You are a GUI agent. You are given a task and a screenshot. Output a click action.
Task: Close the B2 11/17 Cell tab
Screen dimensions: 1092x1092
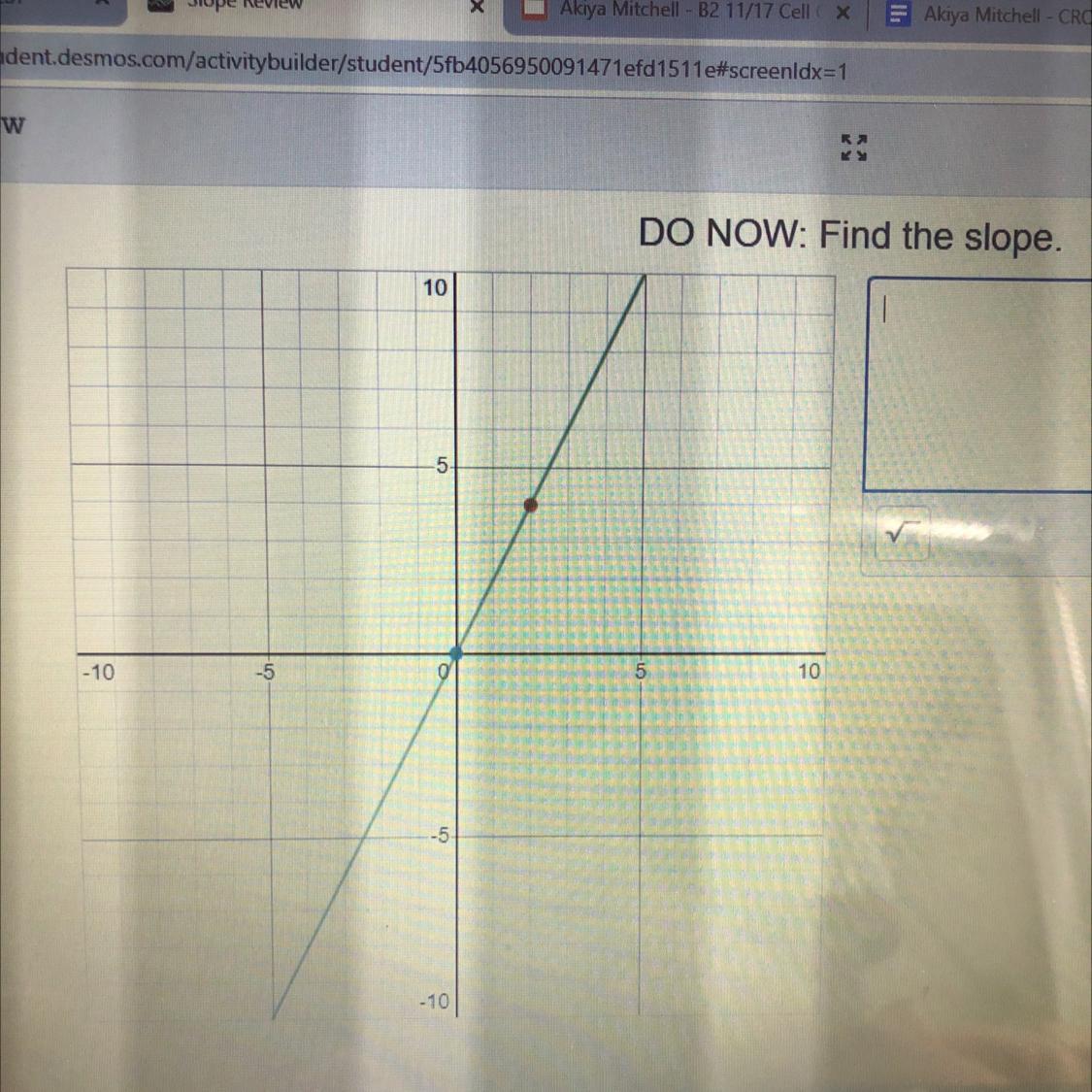843,13
